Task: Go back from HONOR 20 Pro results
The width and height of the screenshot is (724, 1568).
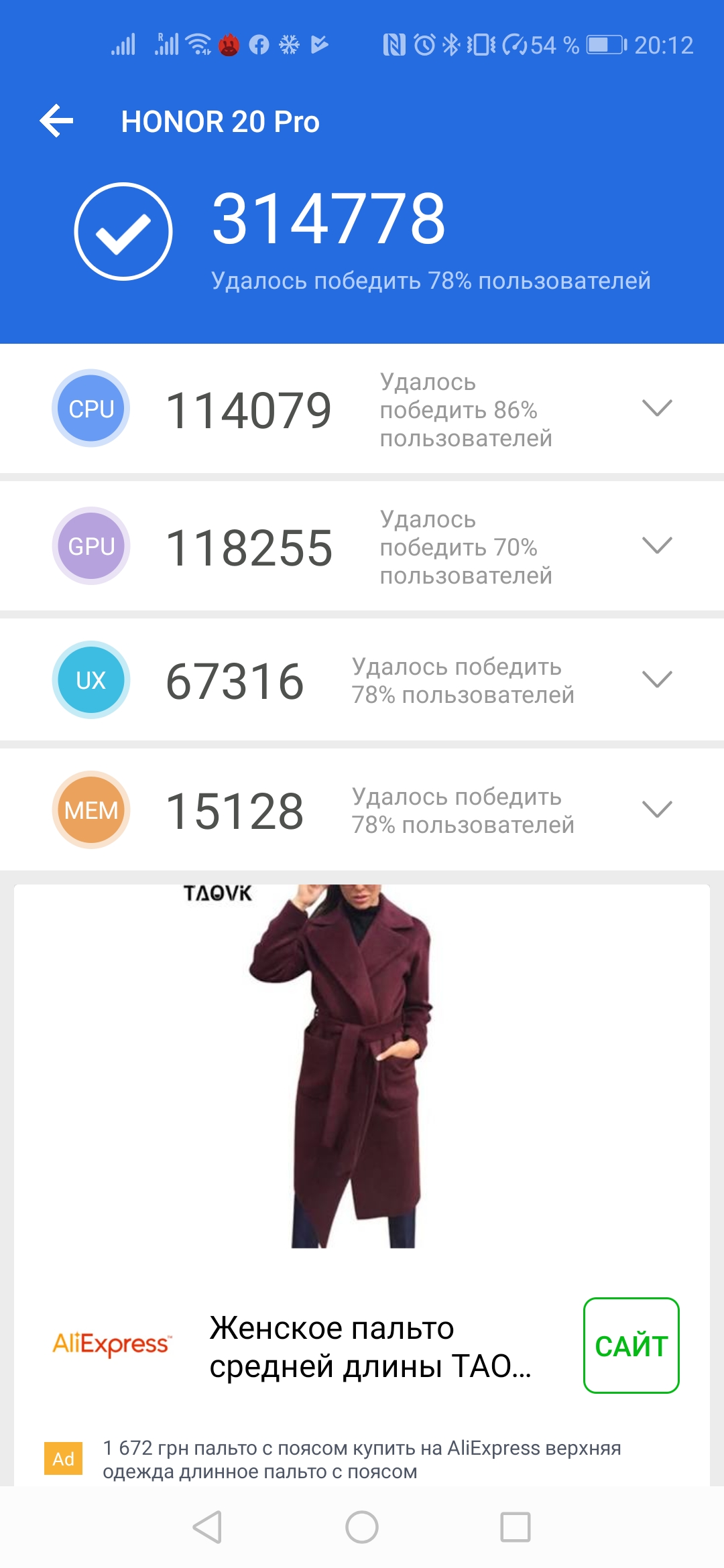Action: (57, 121)
